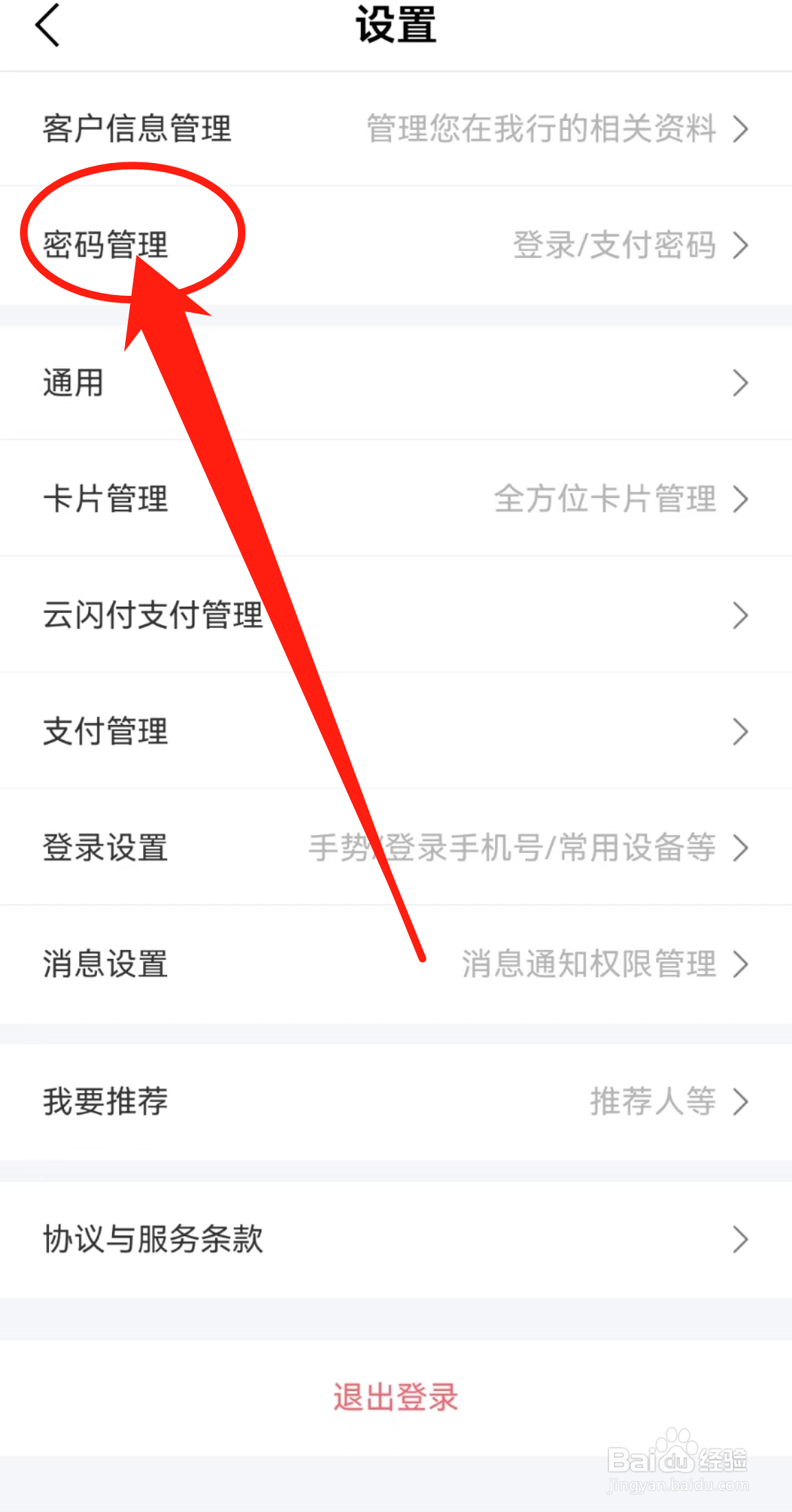Select 登录设置 login settings row

coord(104,848)
